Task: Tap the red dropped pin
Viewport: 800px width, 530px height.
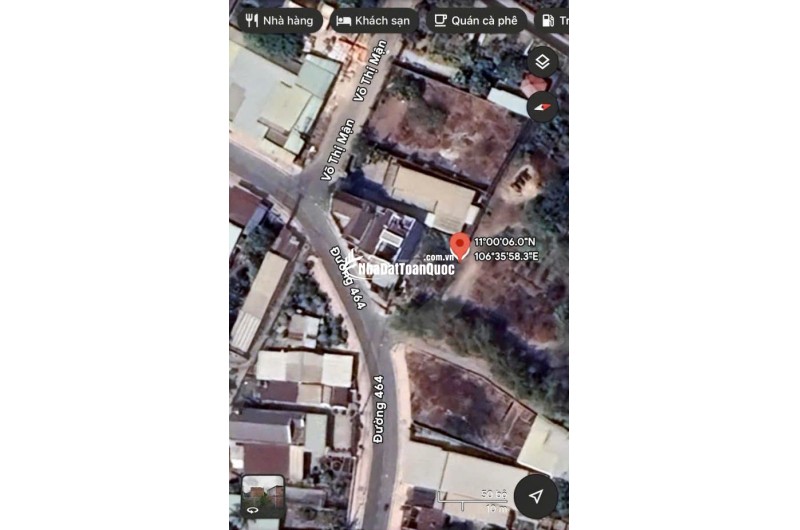Action: [459, 246]
